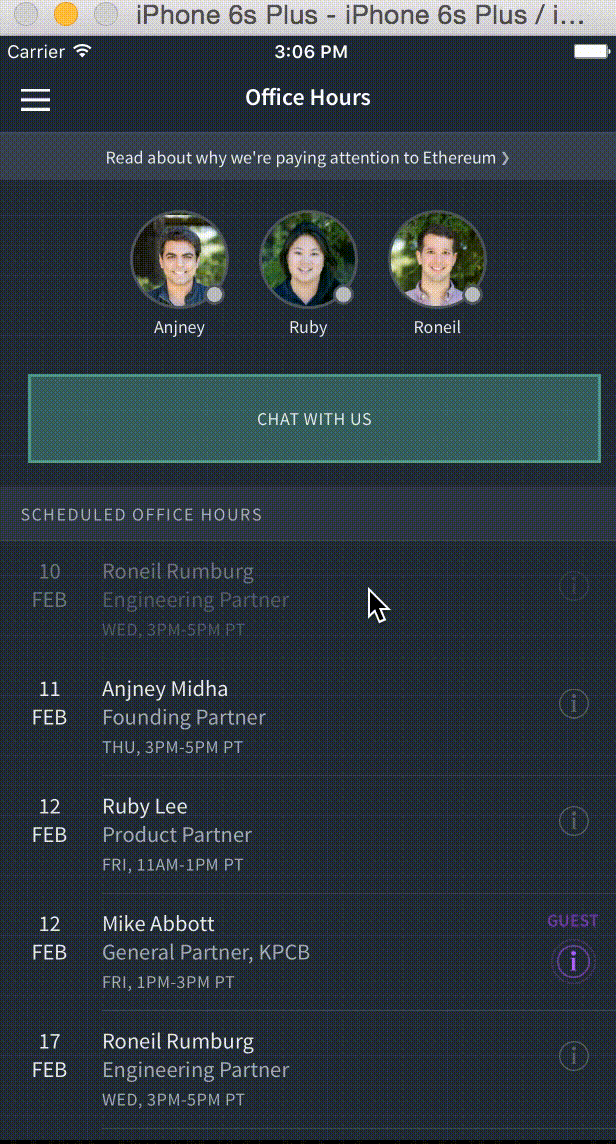
Task: Show info for Ruby Lee's slot
Action: [573, 822]
